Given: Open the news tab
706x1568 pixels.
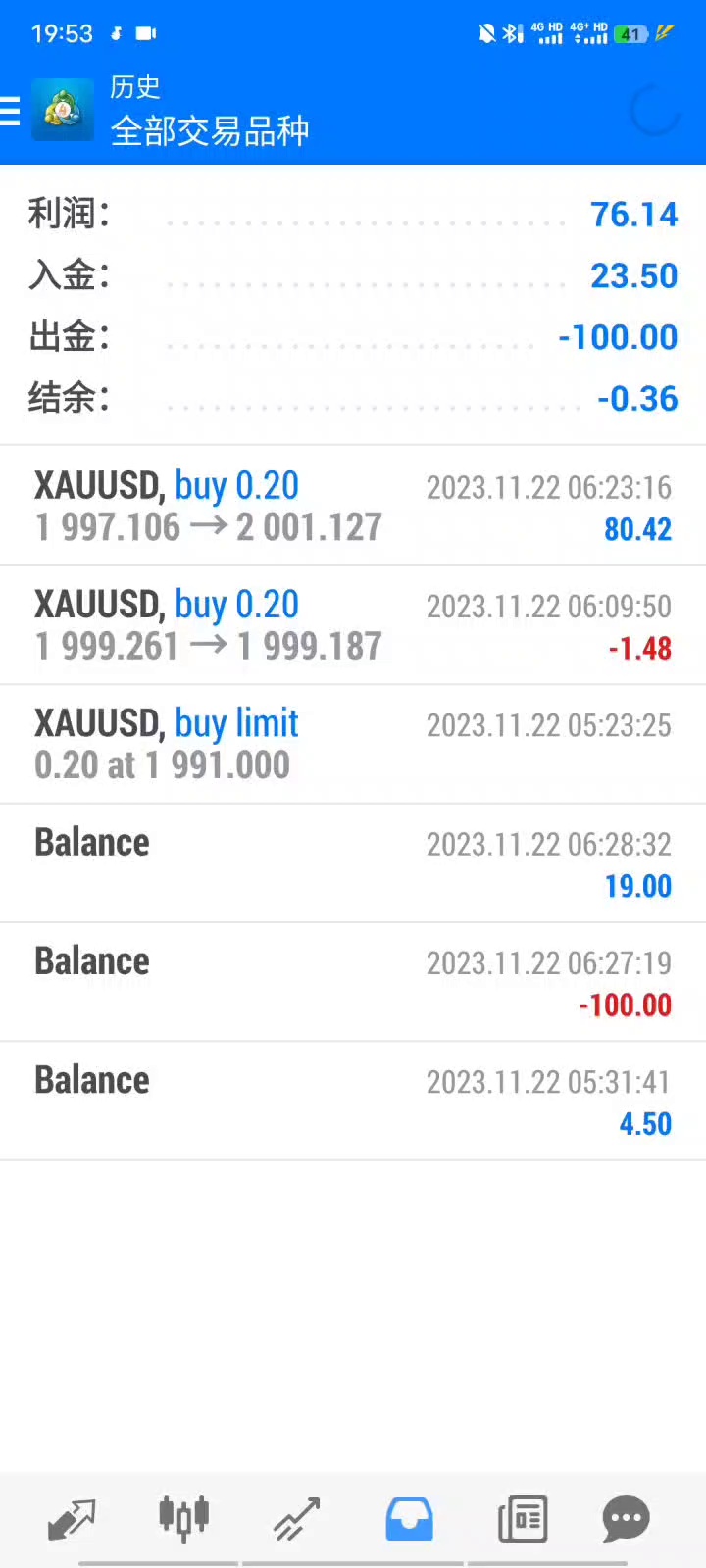Looking at the screenshot, I should (x=523, y=1519).
